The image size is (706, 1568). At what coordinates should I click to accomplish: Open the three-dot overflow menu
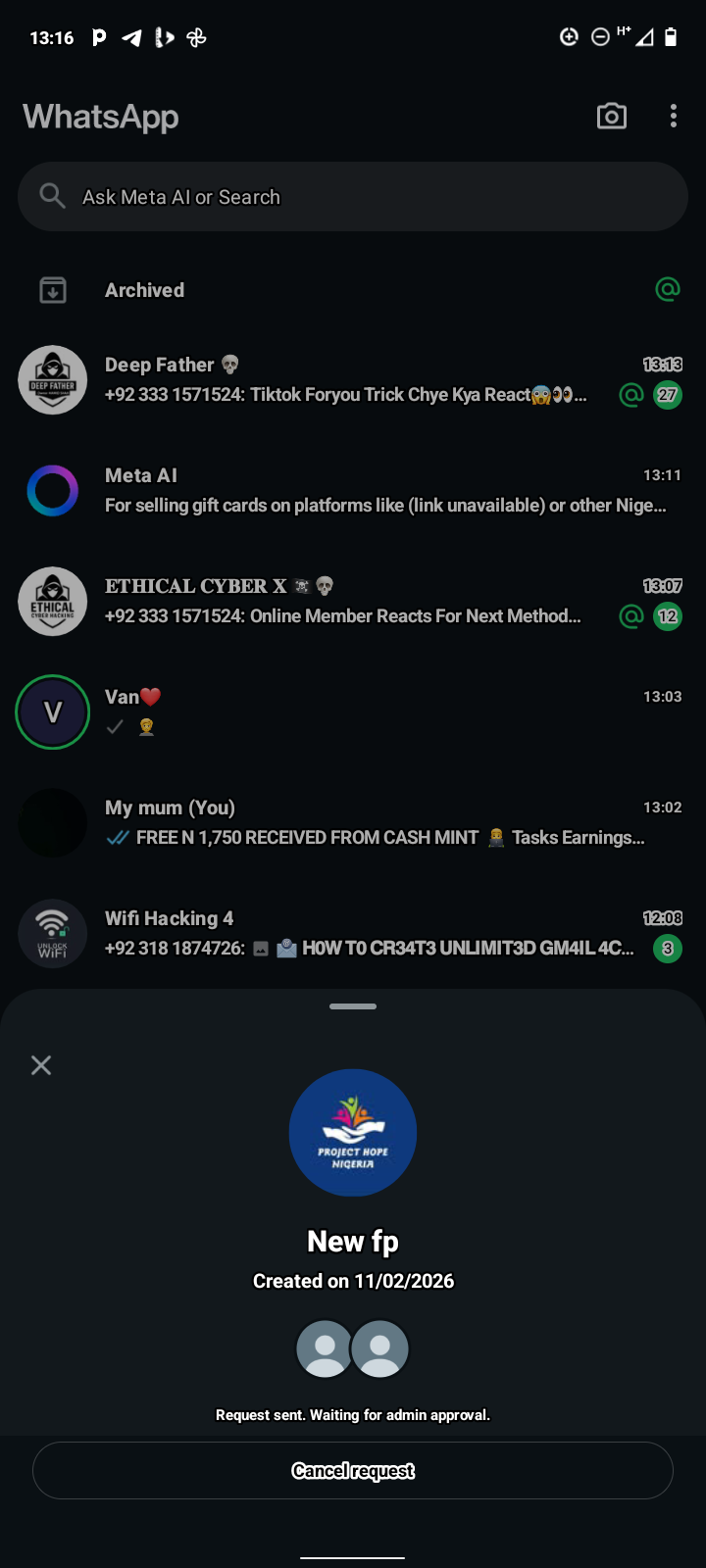point(673,117)
